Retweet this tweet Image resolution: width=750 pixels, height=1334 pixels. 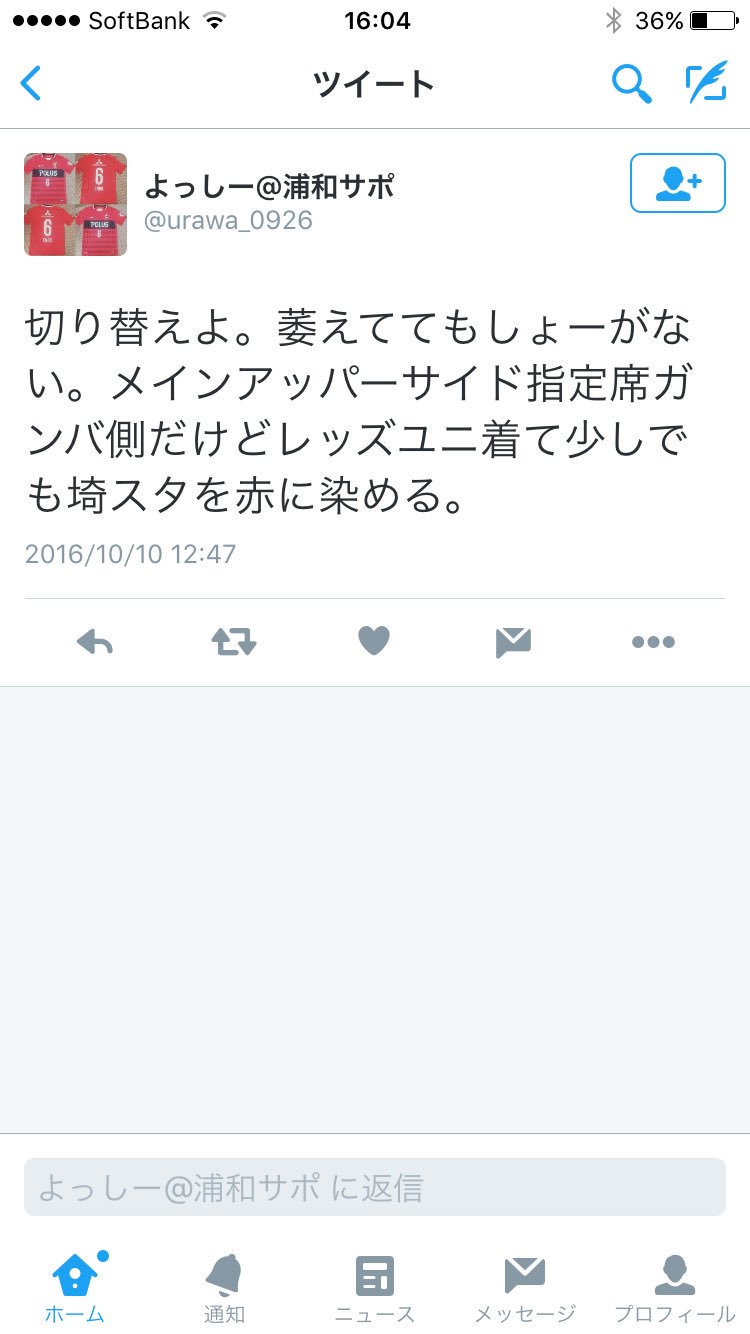234,642
